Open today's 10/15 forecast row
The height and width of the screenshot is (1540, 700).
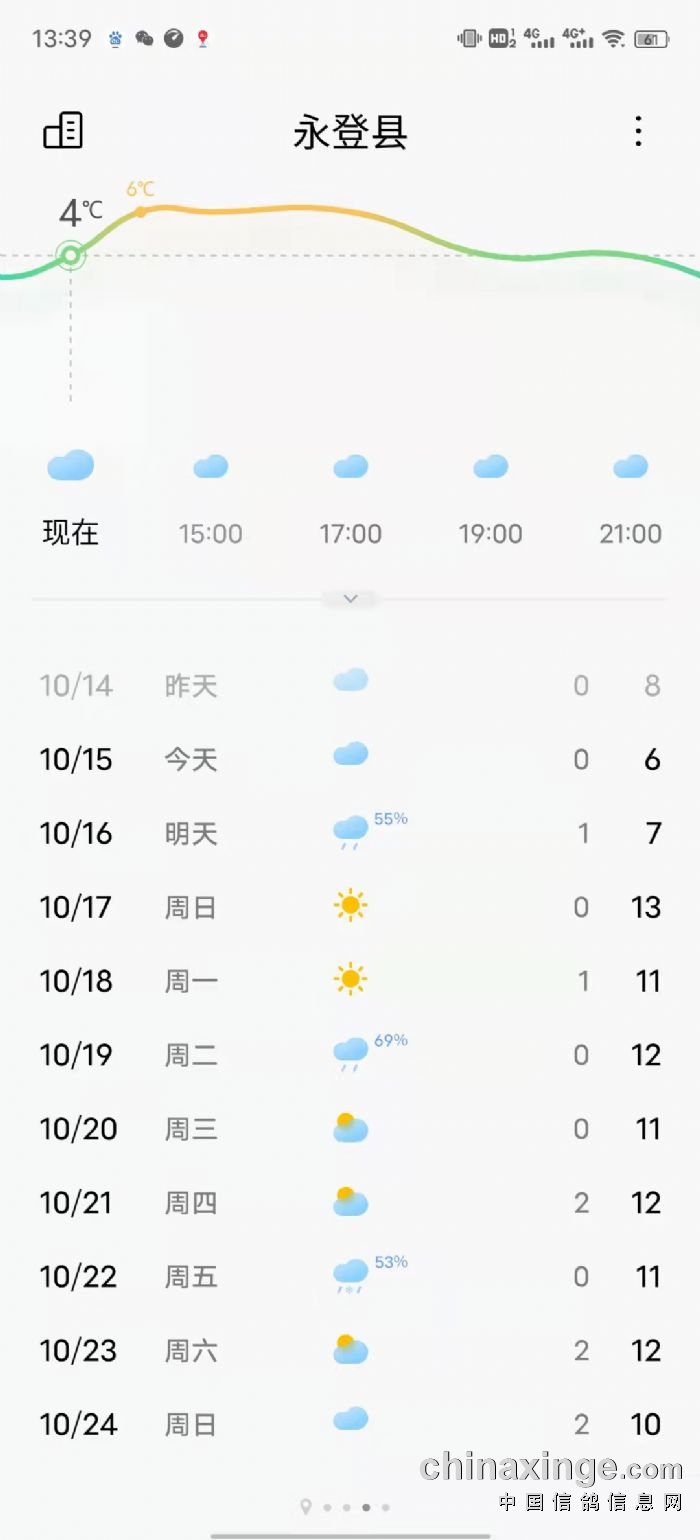tap(350, 759)
